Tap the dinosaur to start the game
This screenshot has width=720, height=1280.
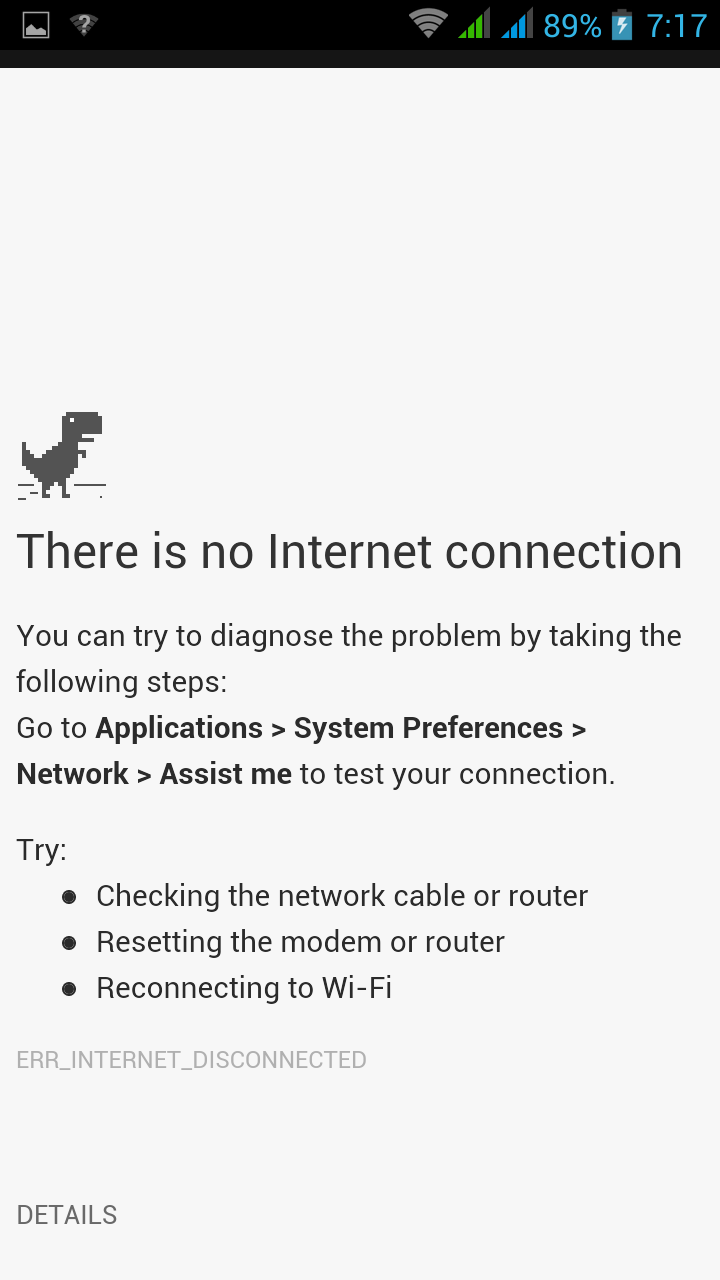click(x=62, y=455)
